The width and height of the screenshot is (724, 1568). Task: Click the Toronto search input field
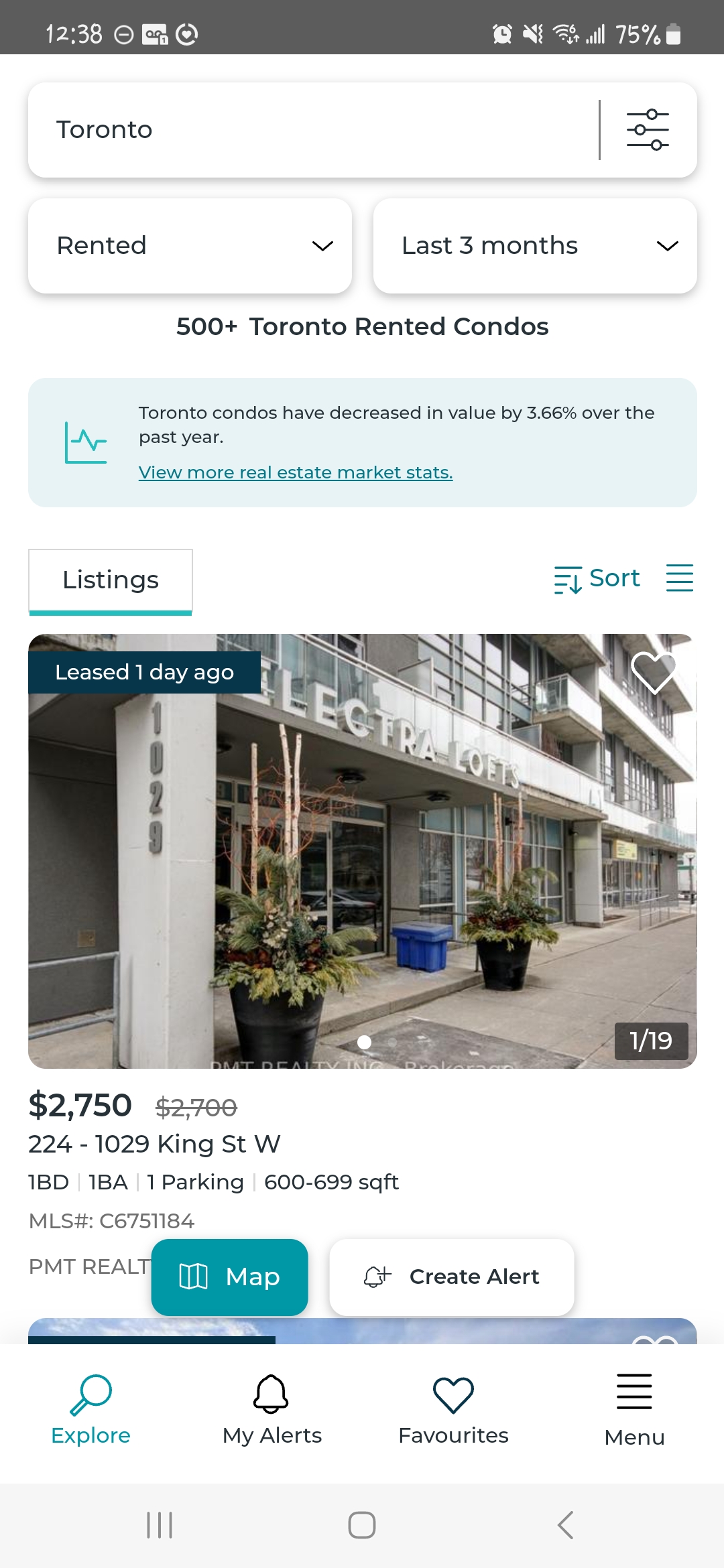[x=268, y=129]
